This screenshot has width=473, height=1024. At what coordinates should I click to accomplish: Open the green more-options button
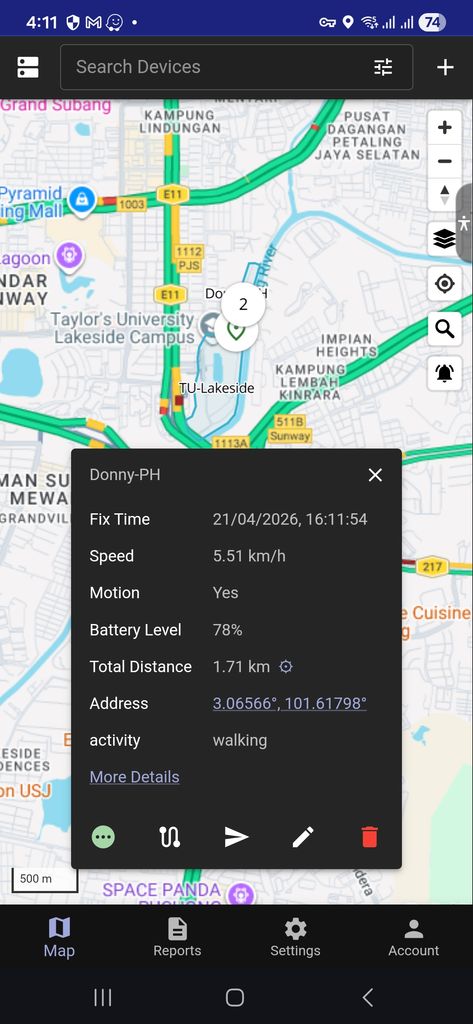pos(103,837)
